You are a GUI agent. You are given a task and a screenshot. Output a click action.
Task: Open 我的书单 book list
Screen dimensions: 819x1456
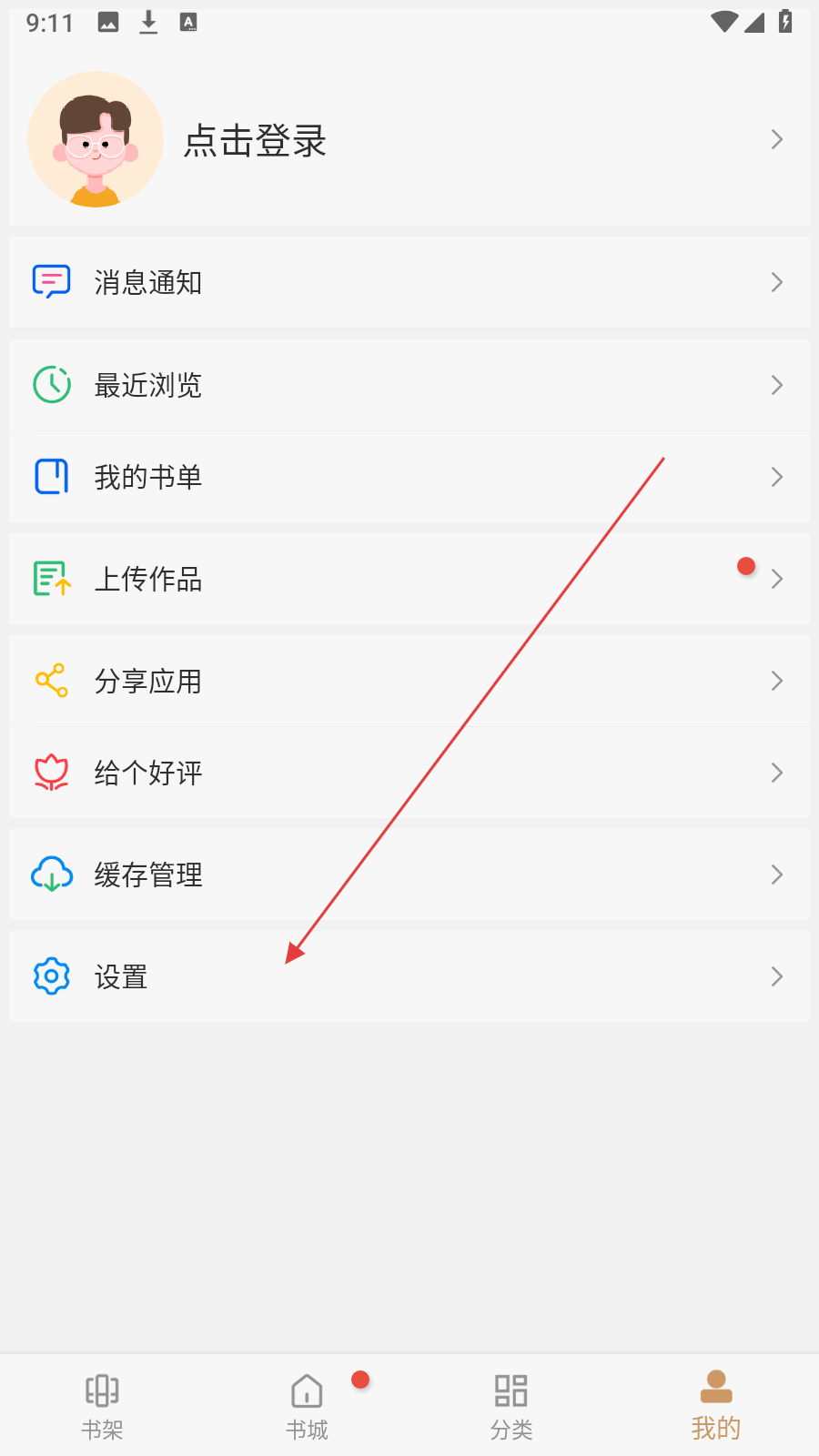tap(148, 478)
